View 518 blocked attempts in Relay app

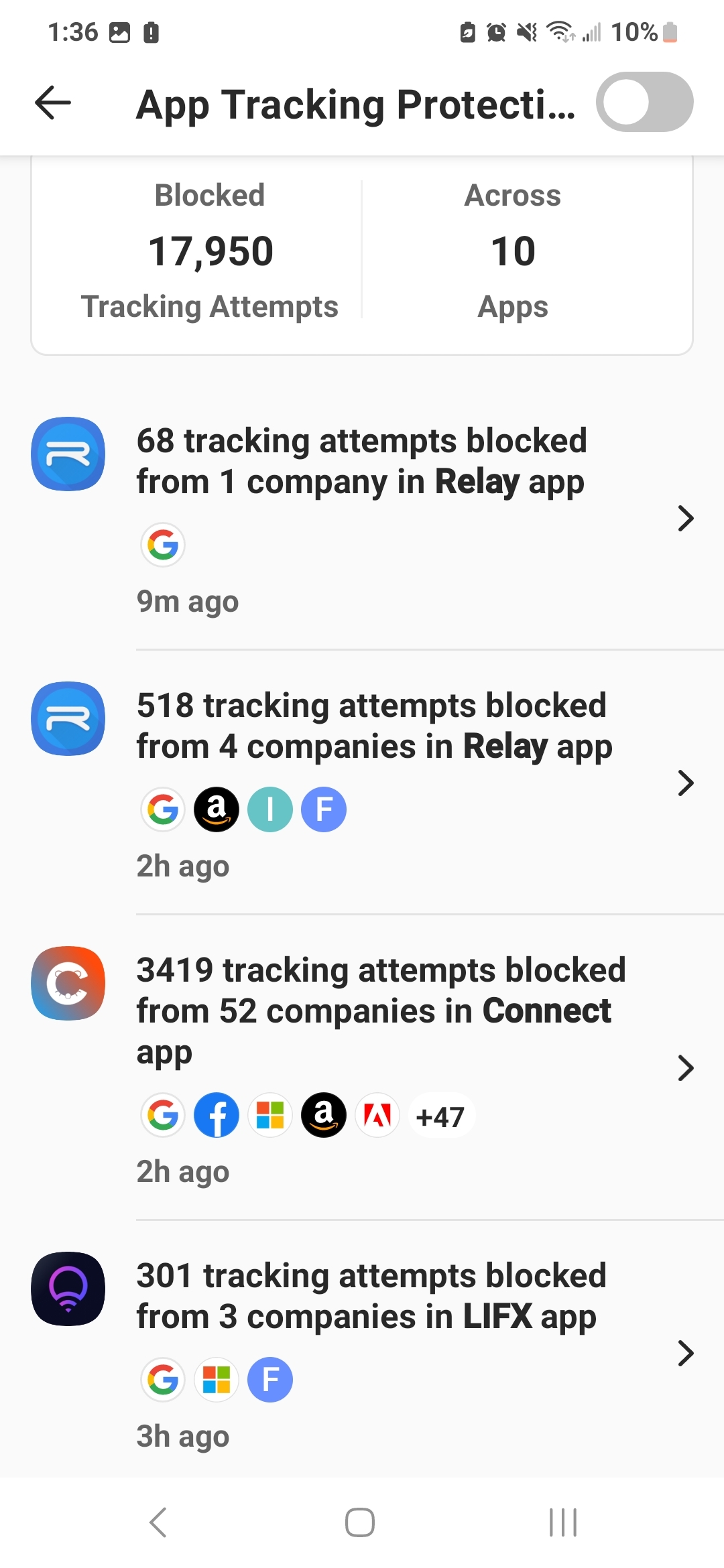pos(362,782)
